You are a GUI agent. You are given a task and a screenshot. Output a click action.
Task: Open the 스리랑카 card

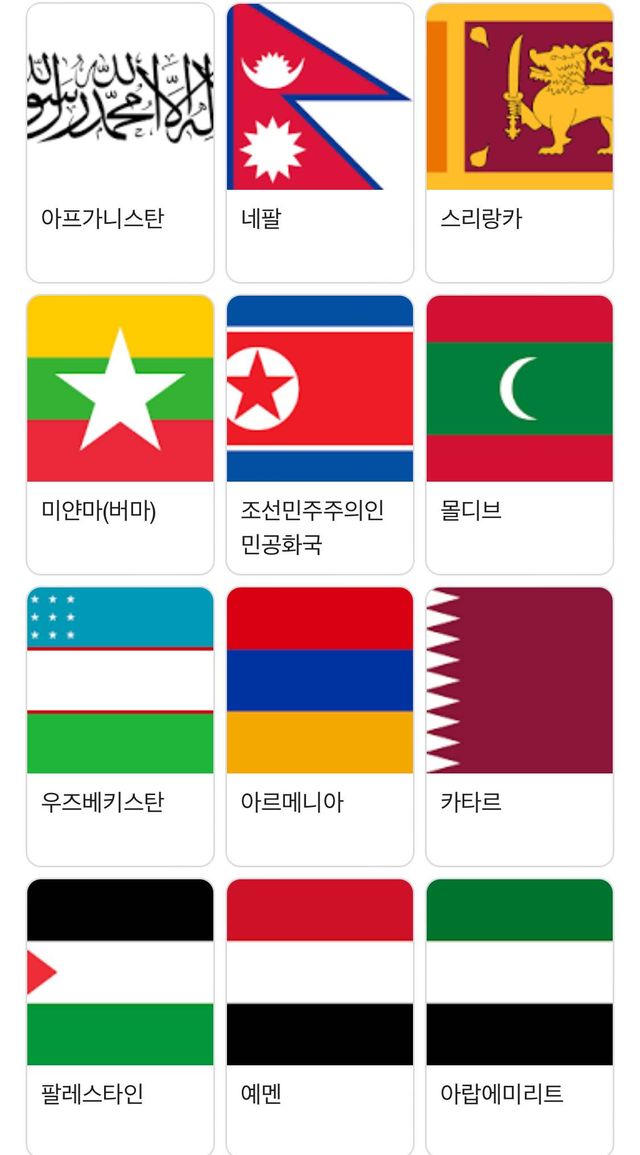click(x=519, y=142)
